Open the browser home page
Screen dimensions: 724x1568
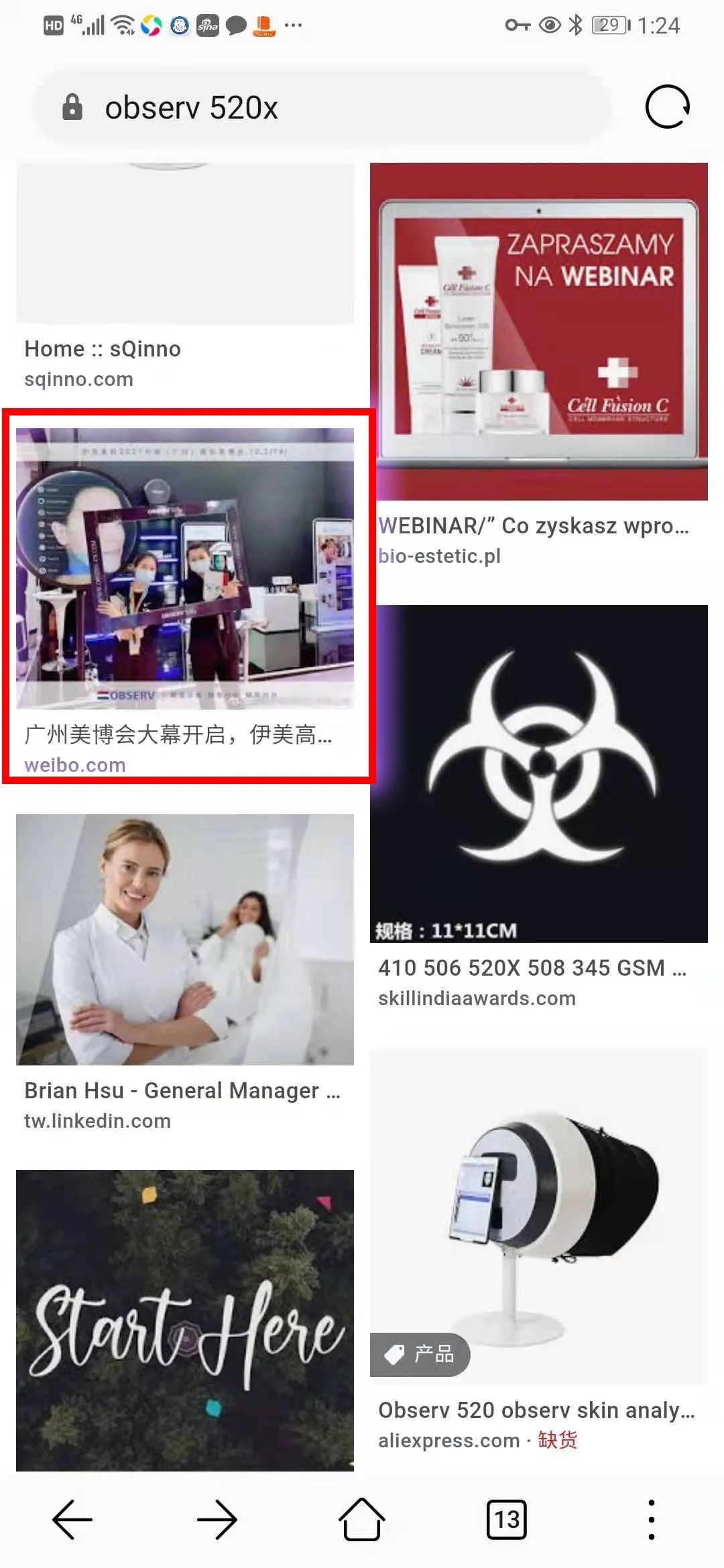[362, 1519]
